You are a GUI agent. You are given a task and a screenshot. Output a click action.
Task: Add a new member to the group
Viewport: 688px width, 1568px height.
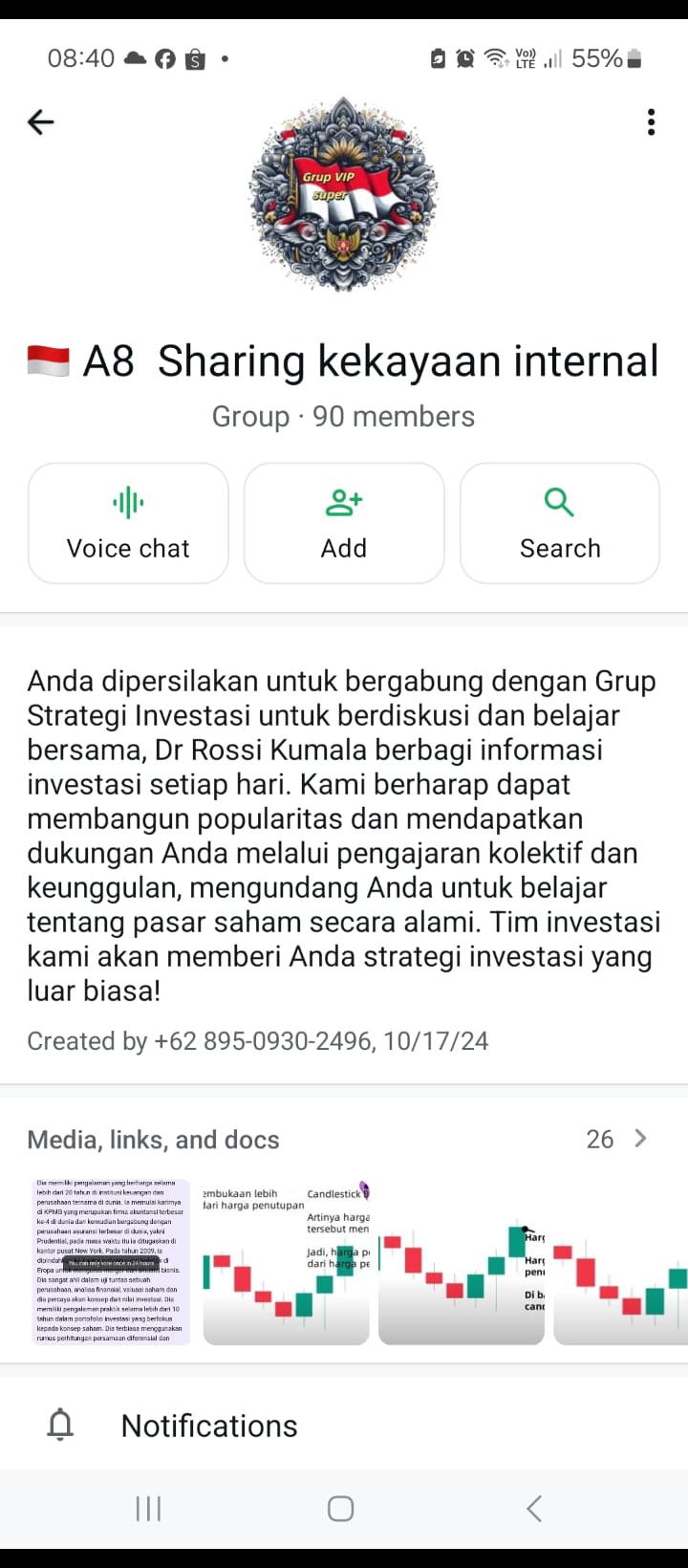(344, 523)
